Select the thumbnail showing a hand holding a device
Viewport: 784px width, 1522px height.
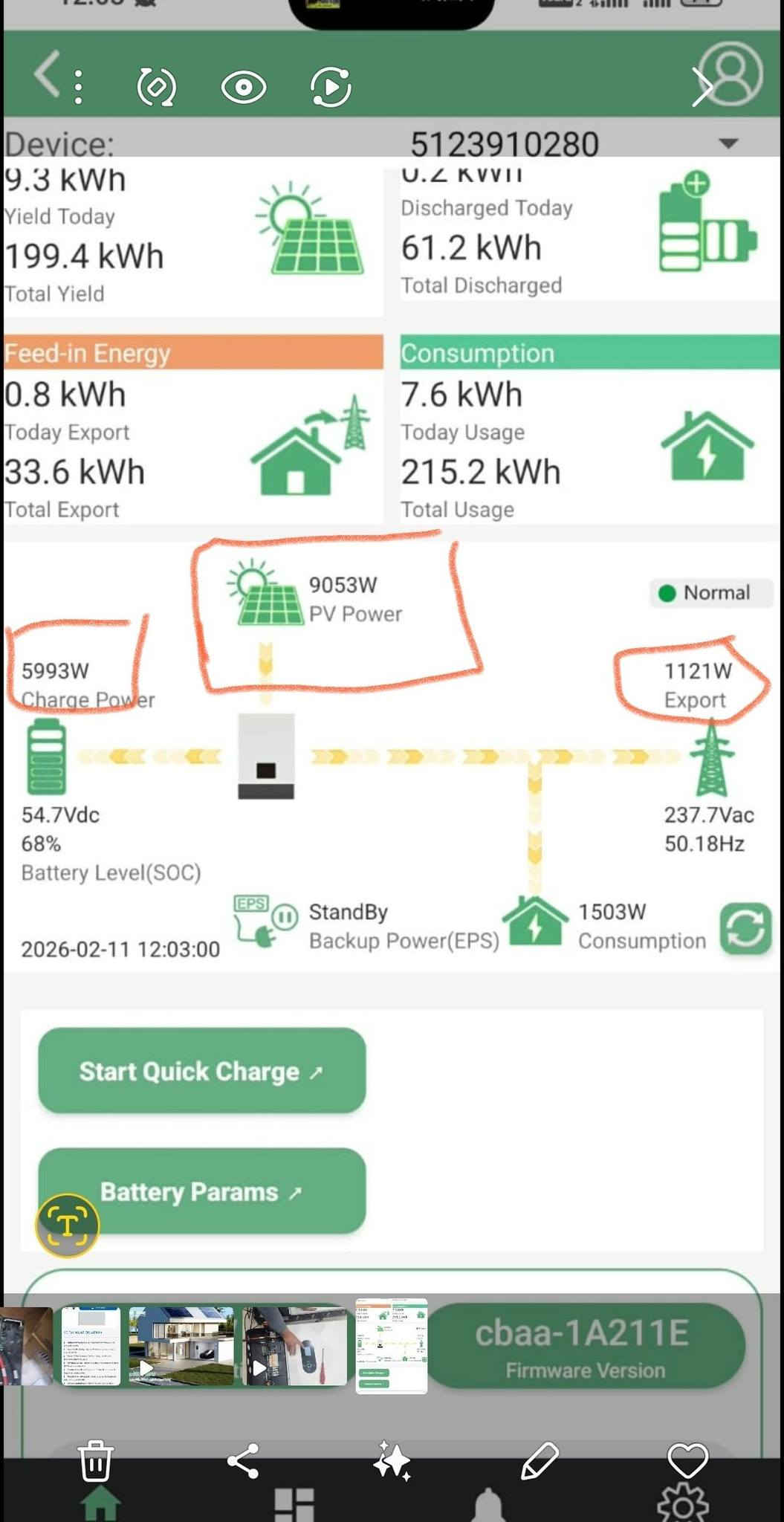point(294,1346)
